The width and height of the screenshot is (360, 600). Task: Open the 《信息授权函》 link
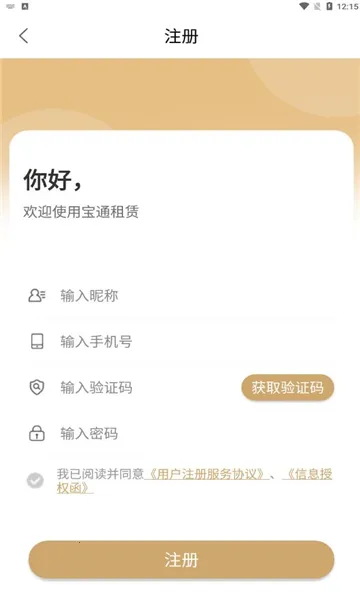(x=308, y=474)
